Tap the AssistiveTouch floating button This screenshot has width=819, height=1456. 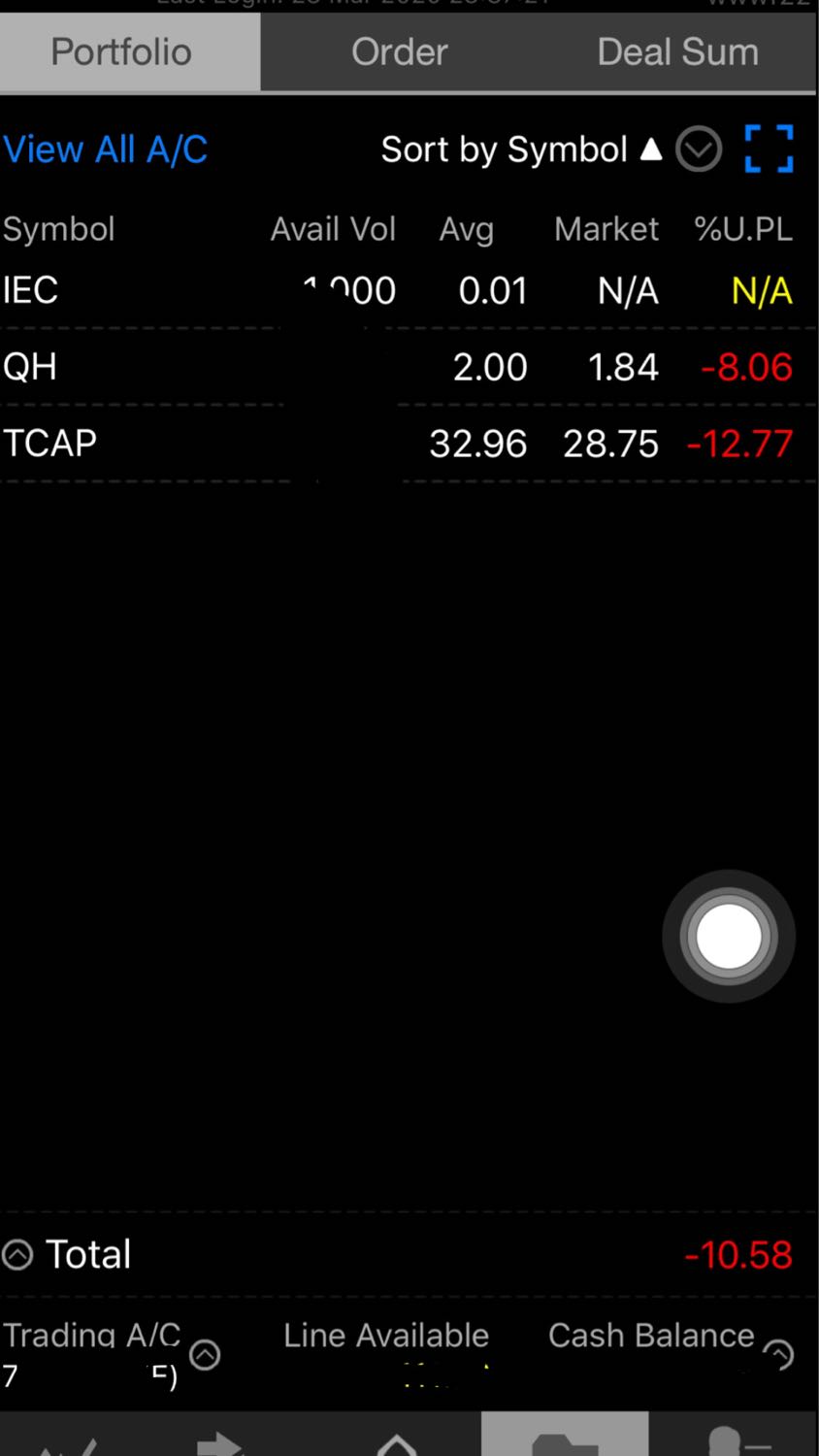pos(729,937)
